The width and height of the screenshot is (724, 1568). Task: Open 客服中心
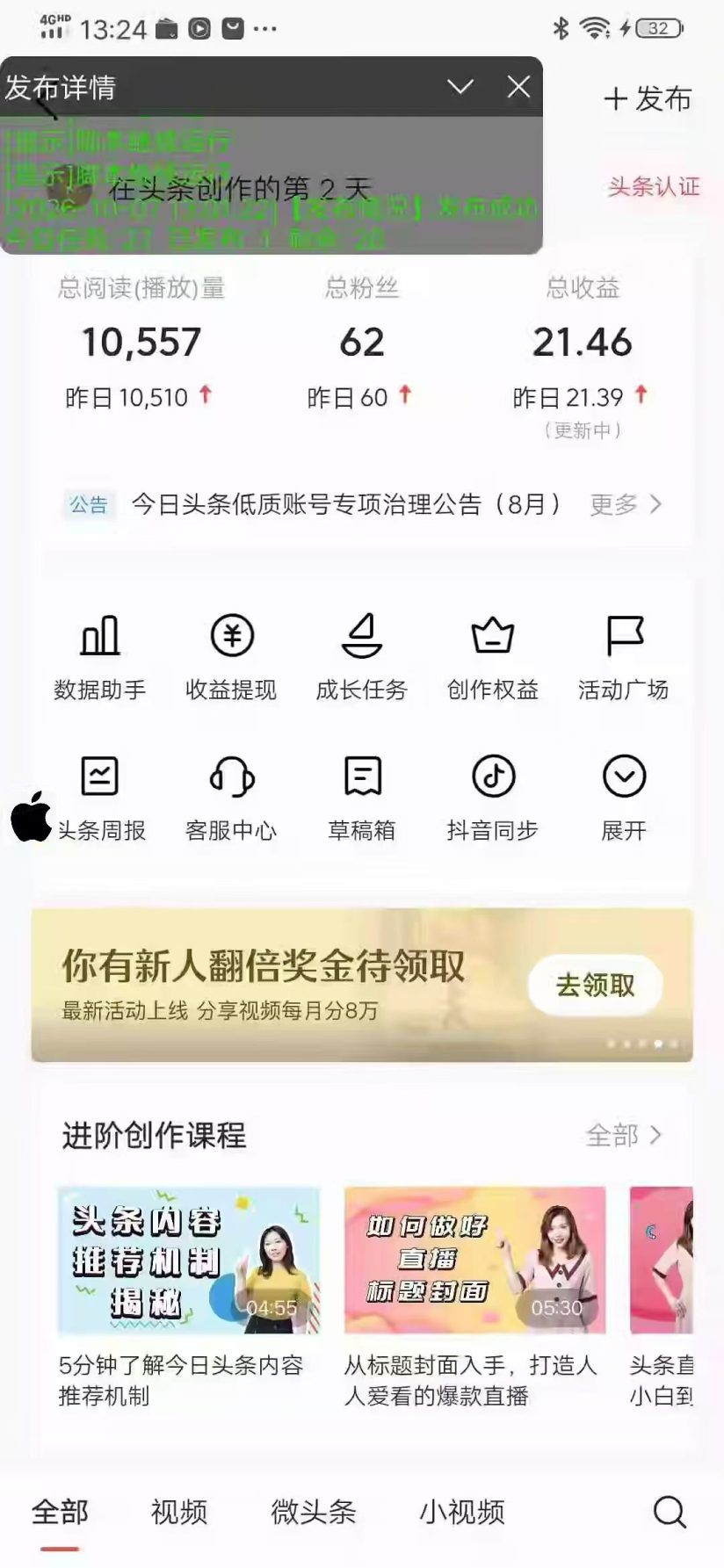pyautogui.click(x=231, y=798)
